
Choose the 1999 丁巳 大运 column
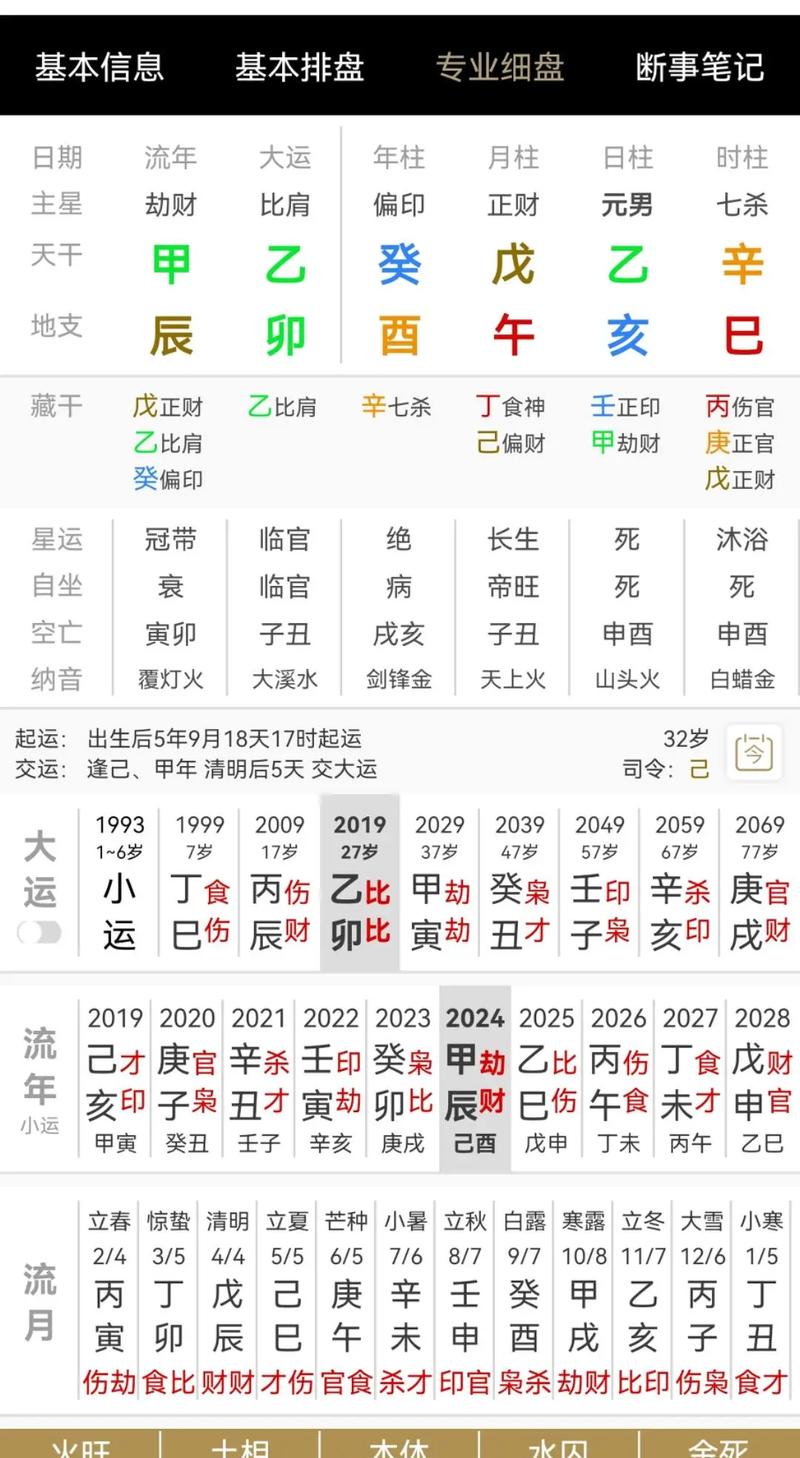click(200, 882)
